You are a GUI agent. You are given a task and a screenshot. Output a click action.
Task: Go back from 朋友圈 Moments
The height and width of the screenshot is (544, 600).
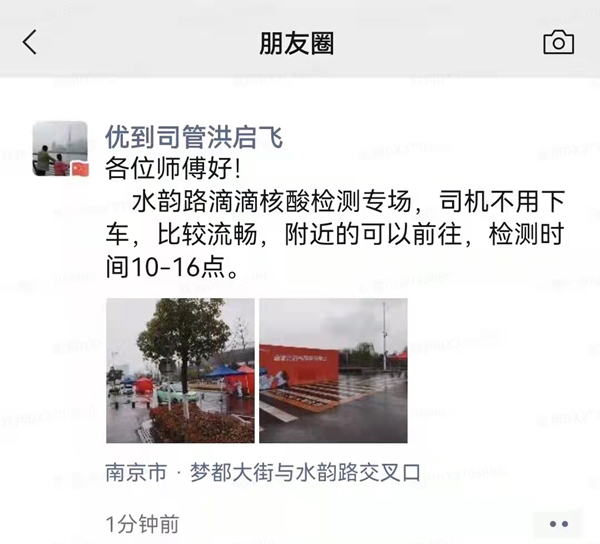click(30, 42)
